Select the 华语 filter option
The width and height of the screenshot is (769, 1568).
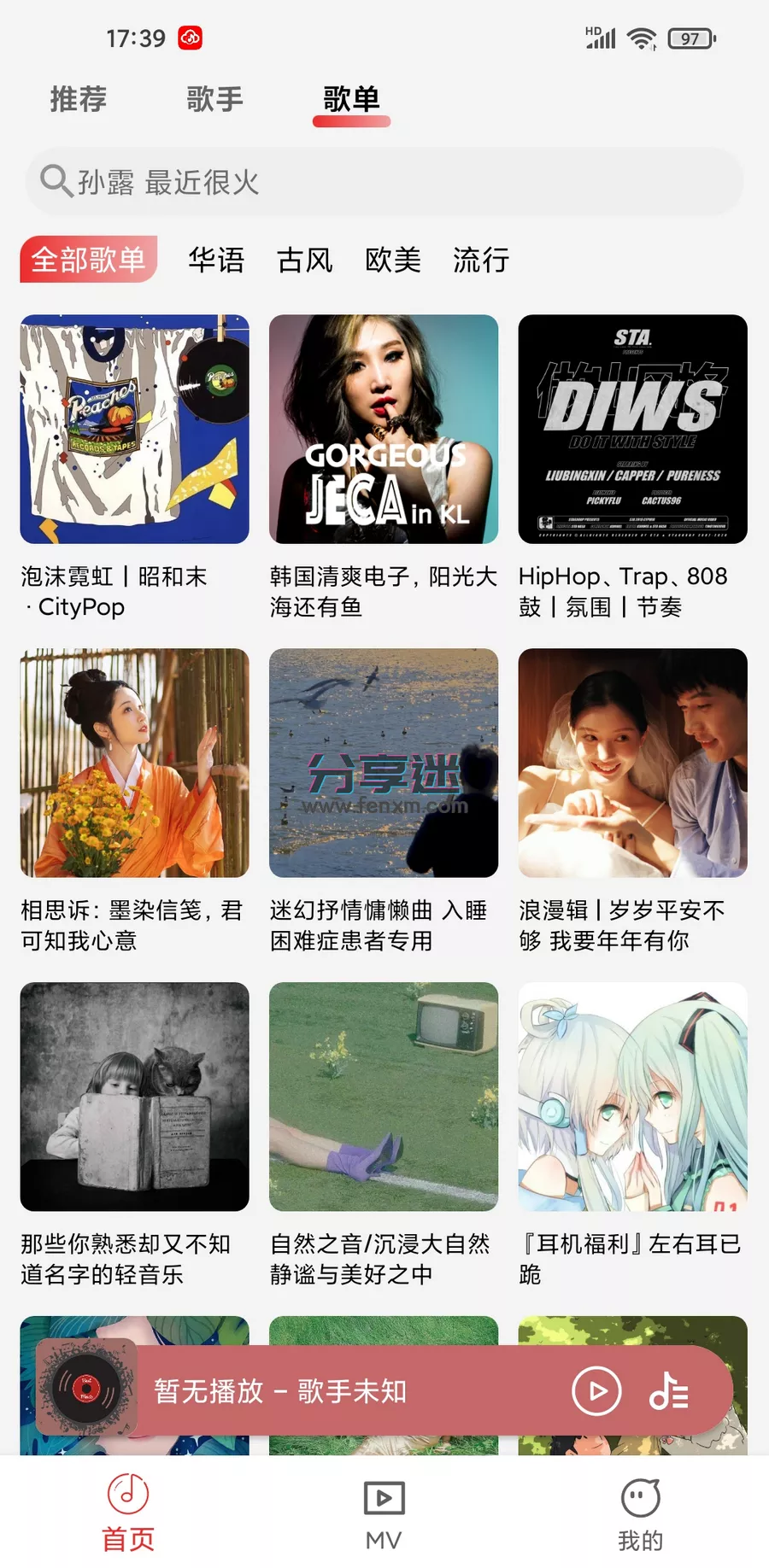tap(216, 260)
